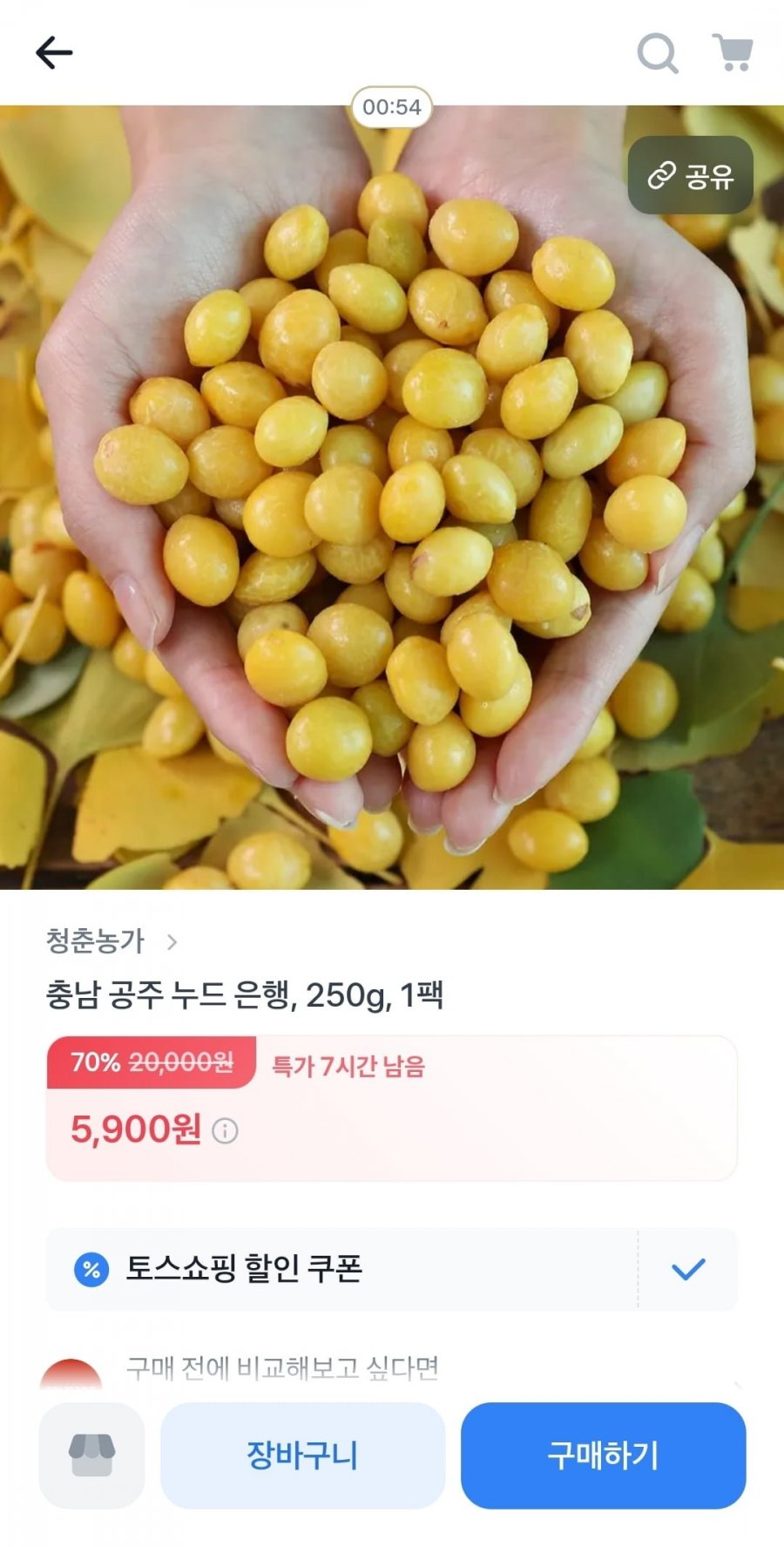Screen dimensions: 784x1547
Task: Buy now with 구매하기 button
Action: pos(603,1455)
